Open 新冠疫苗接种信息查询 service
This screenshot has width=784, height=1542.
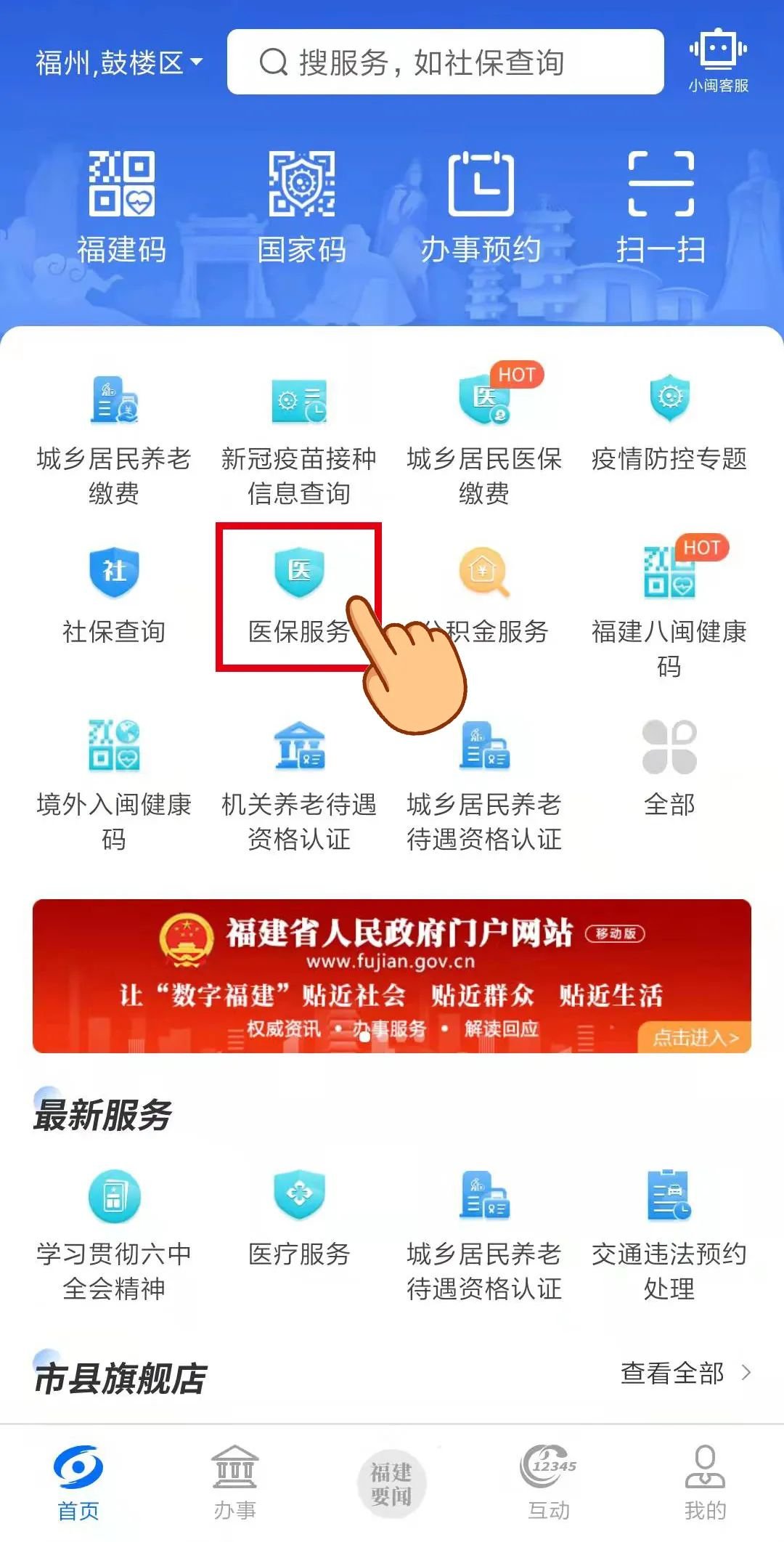[x=298, y=441]
